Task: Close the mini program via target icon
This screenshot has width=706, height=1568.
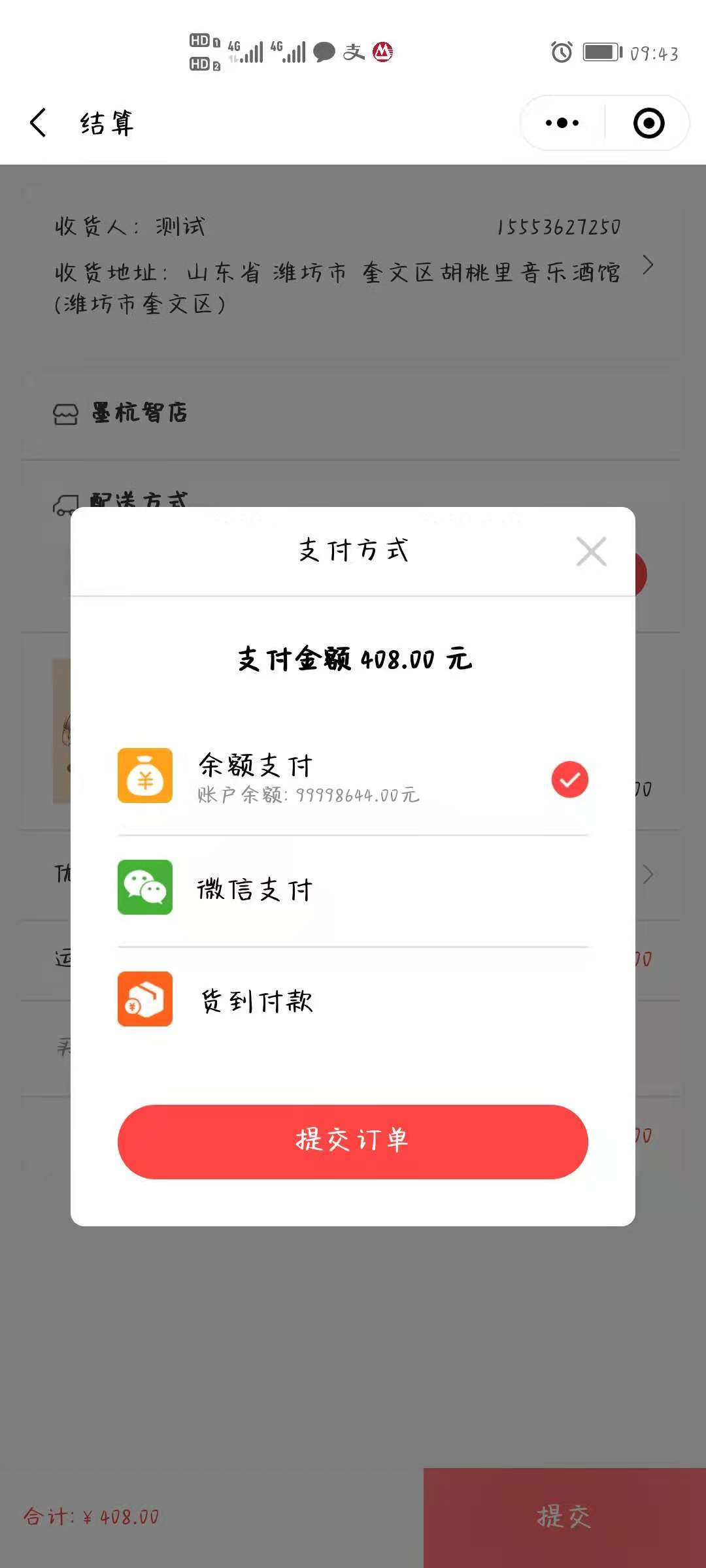Action: [648, 123]
